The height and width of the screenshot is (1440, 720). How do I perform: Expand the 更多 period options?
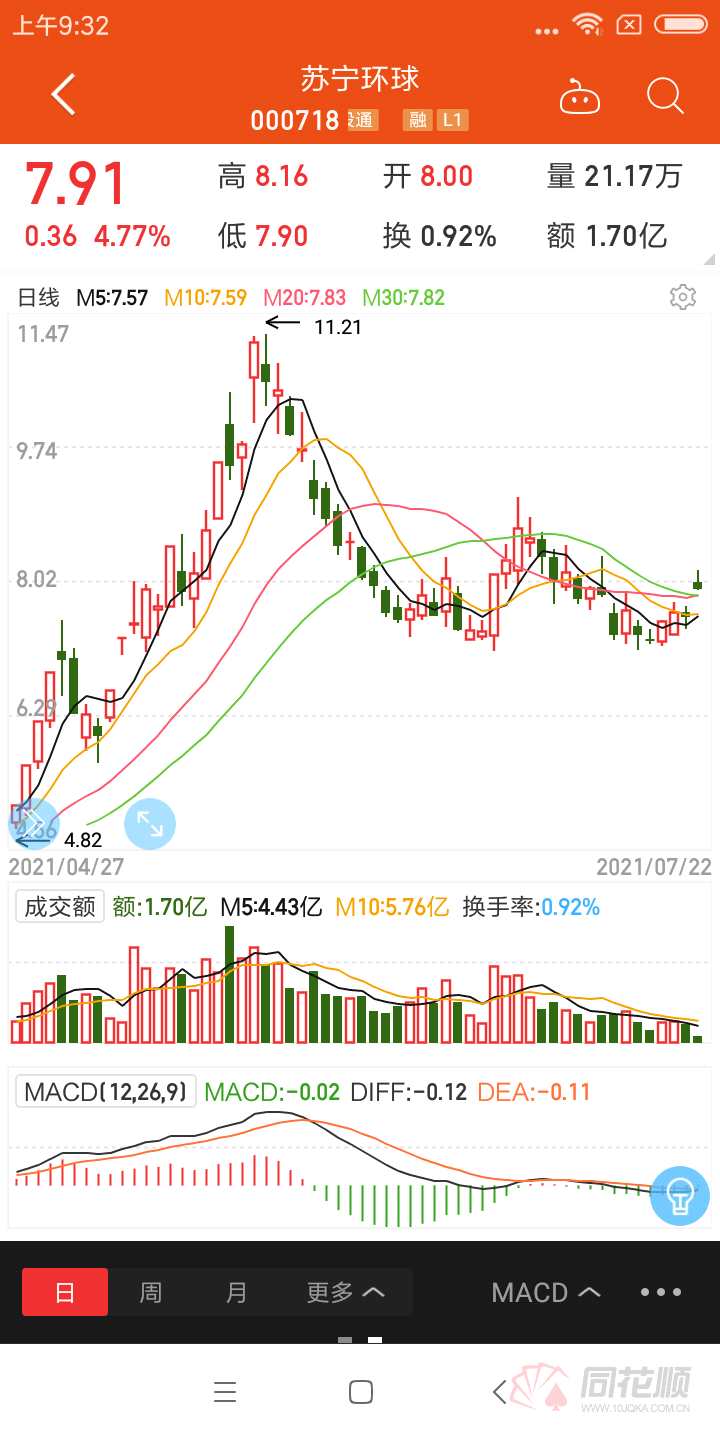coord(345,1292)
